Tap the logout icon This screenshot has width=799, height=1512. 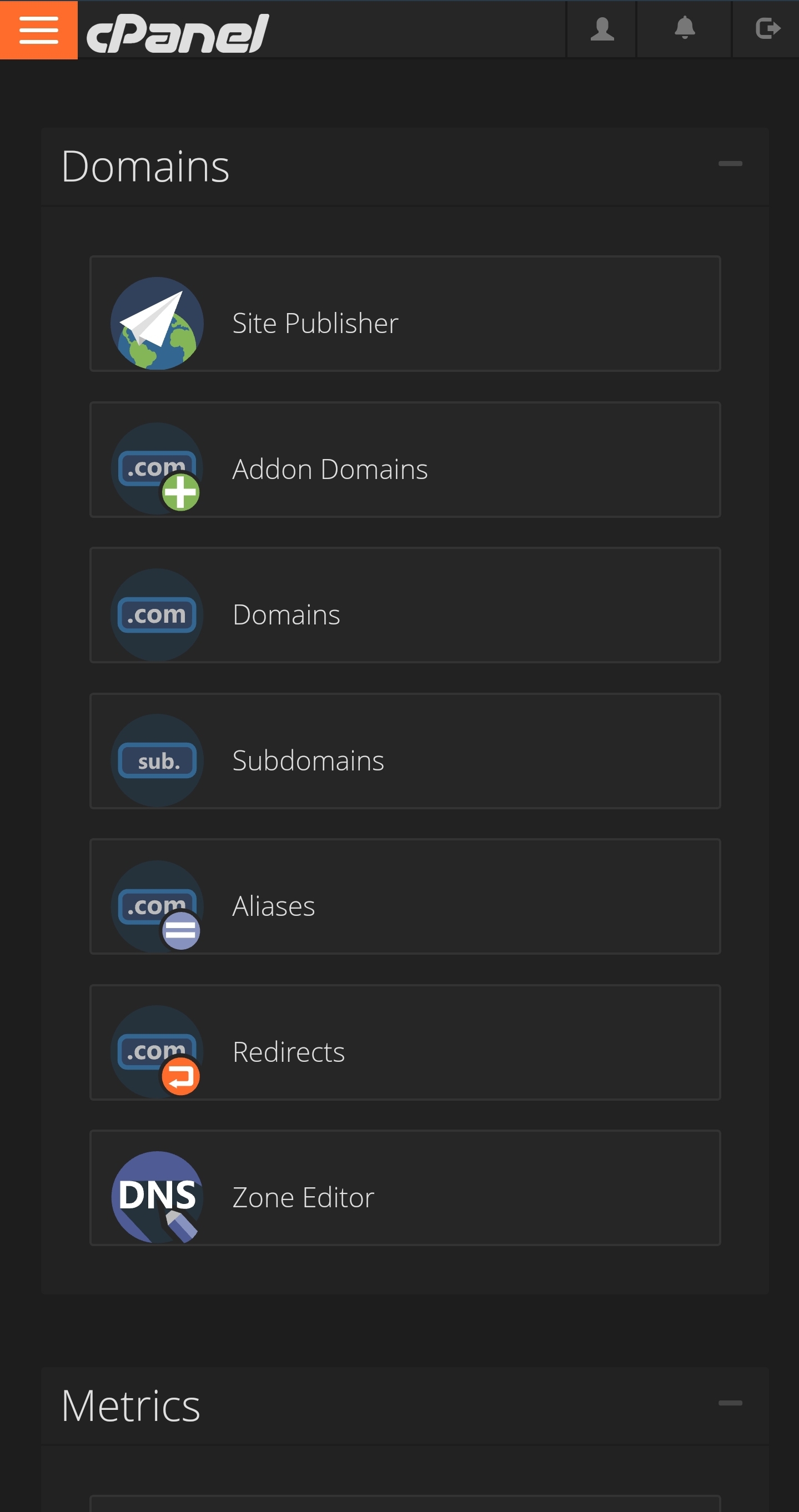[767, 29]
